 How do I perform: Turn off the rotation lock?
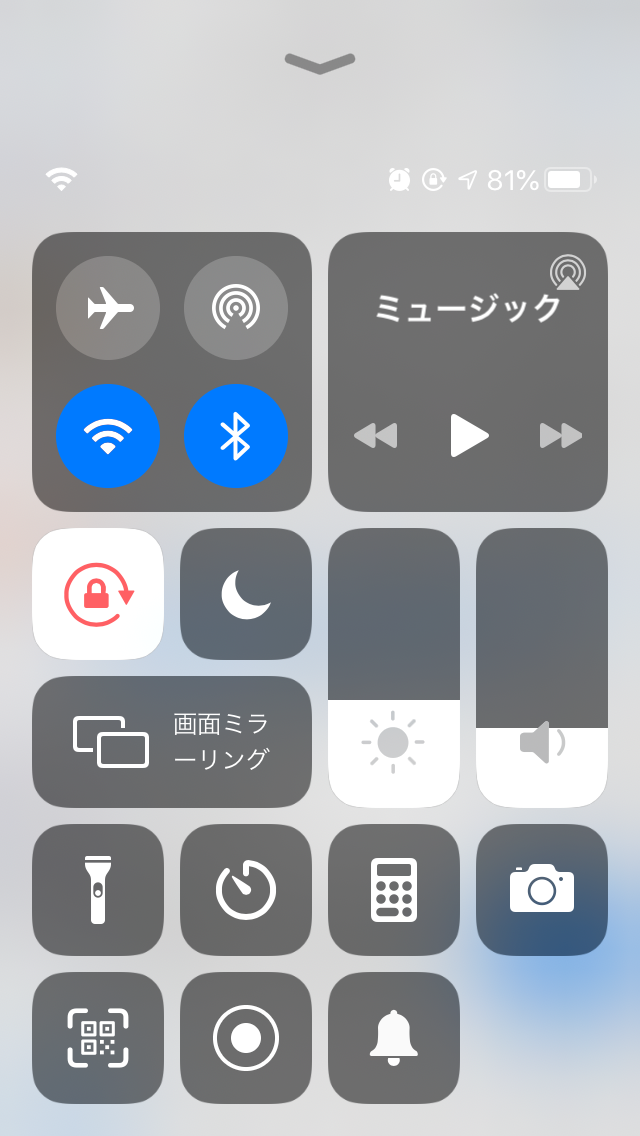pyautogui.click(x=98, y=594)
